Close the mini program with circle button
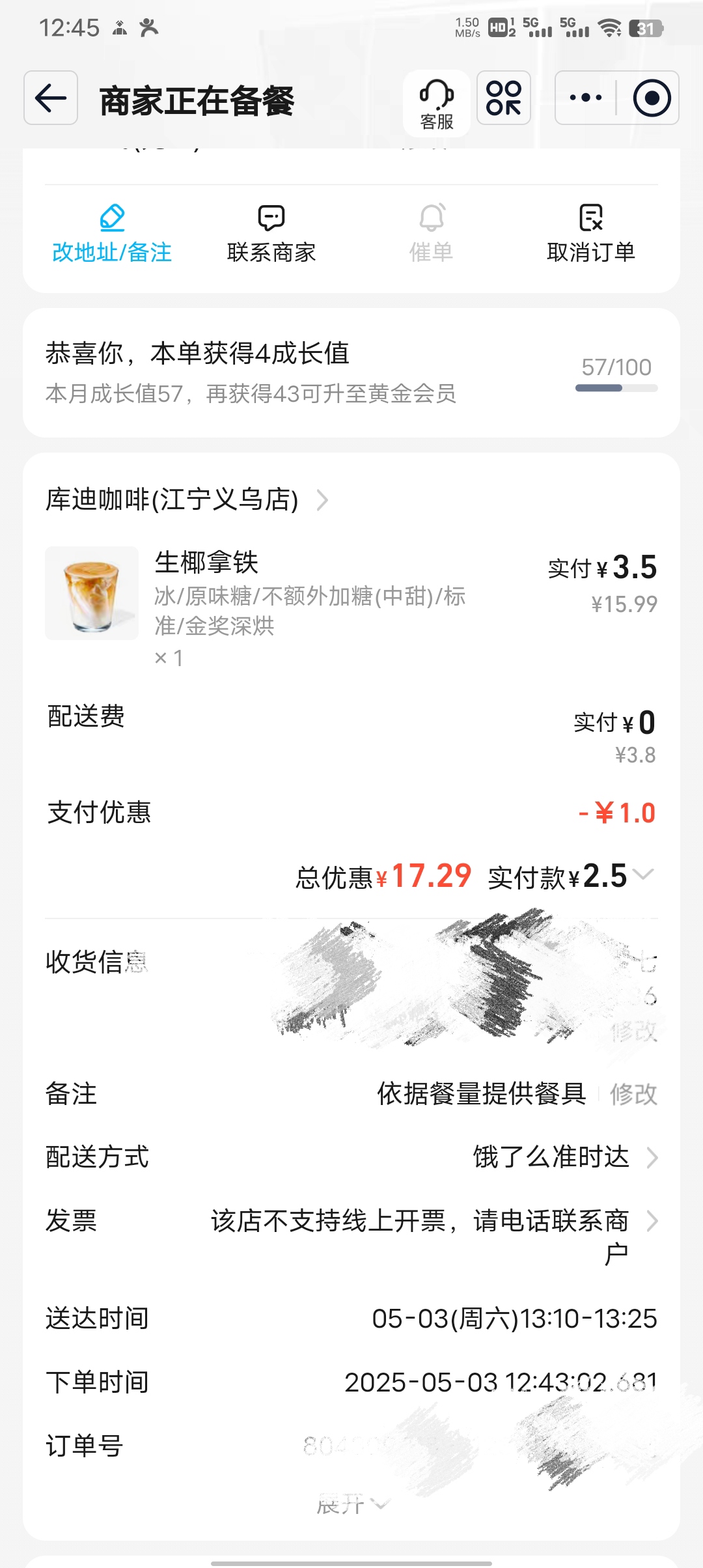 [x=651, y=98]
